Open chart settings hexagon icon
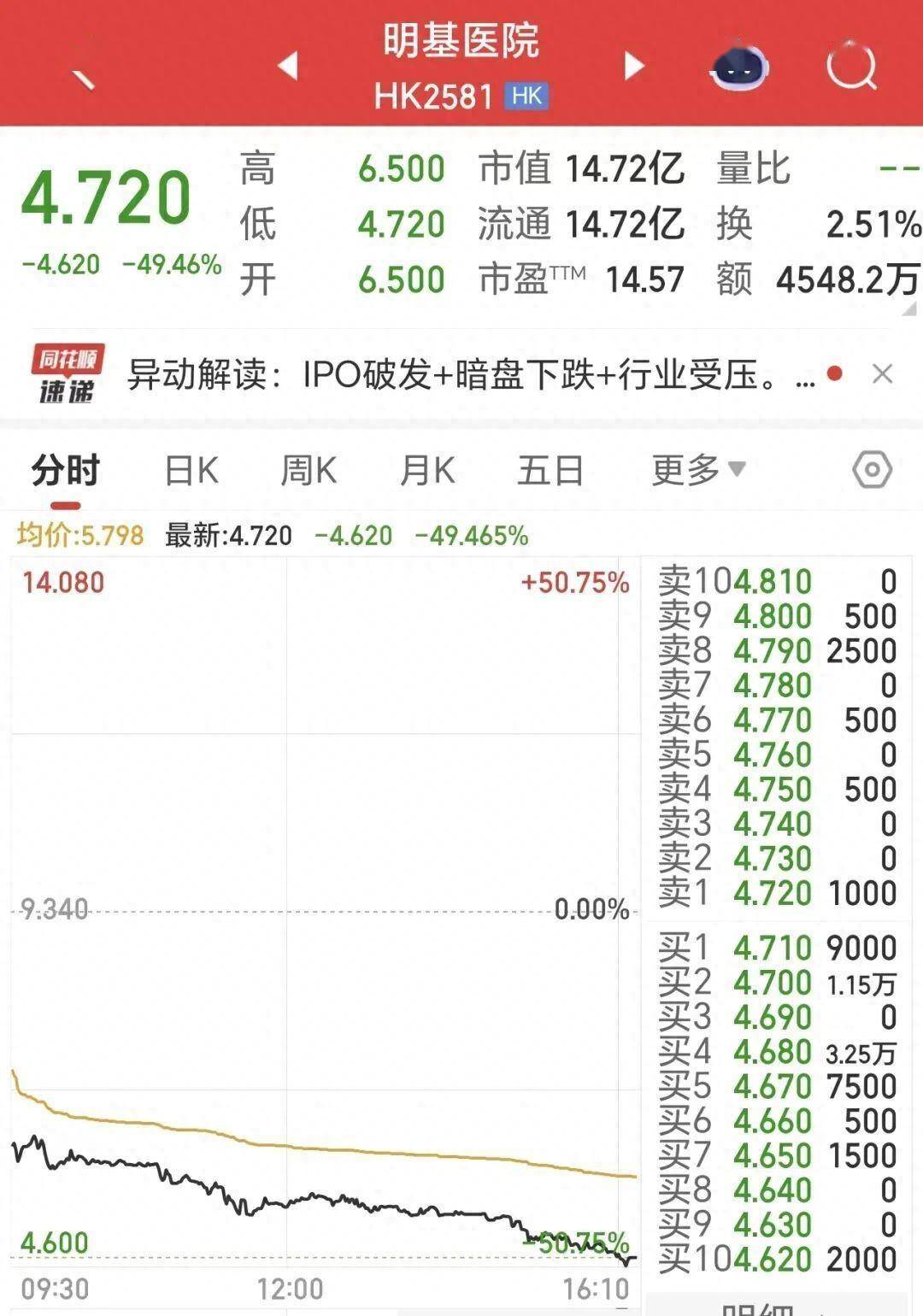The width and height of the screenshot is (923, 1316). [x=872, y=470]
